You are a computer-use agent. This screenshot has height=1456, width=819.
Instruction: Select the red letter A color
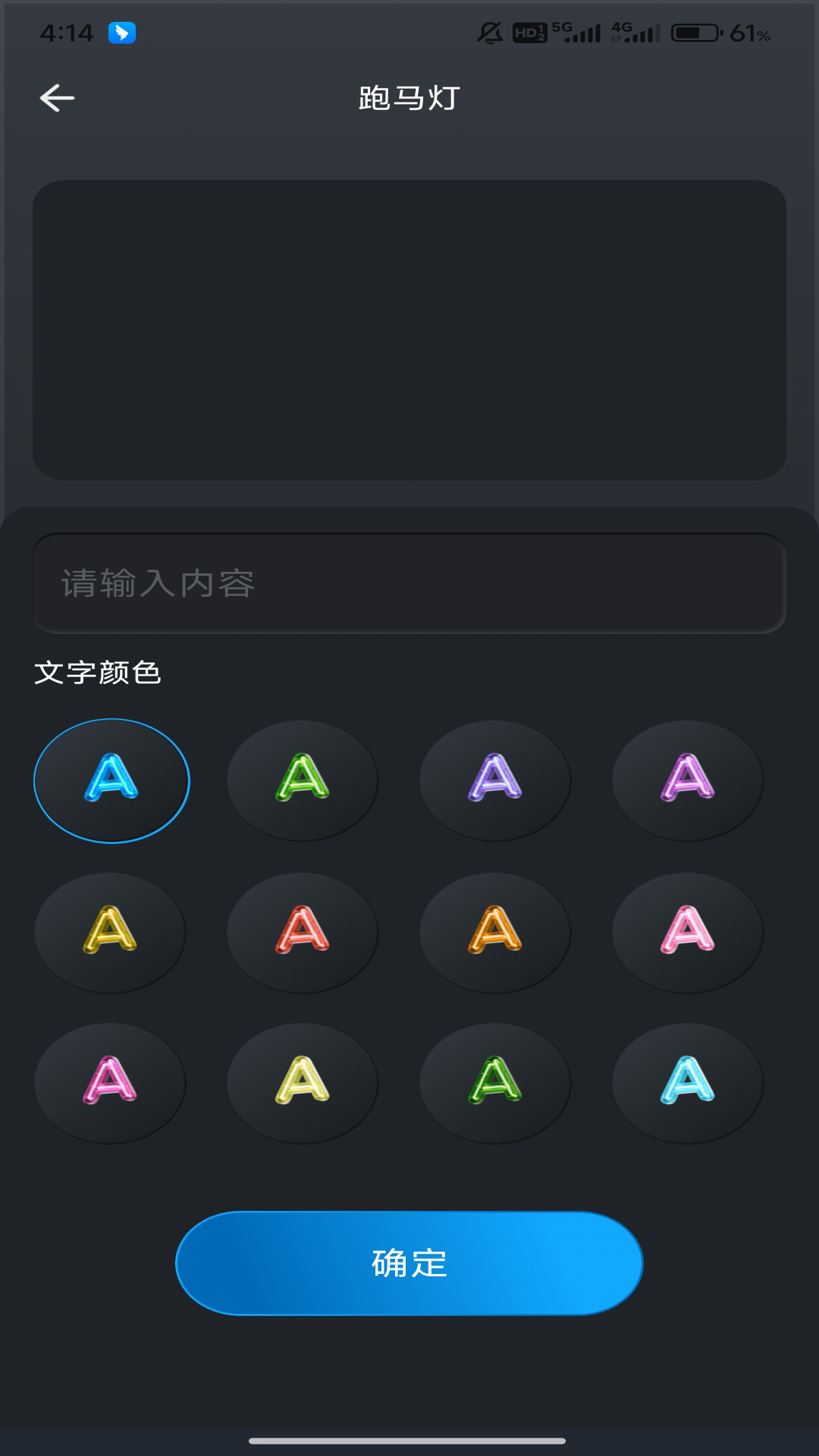303,932
